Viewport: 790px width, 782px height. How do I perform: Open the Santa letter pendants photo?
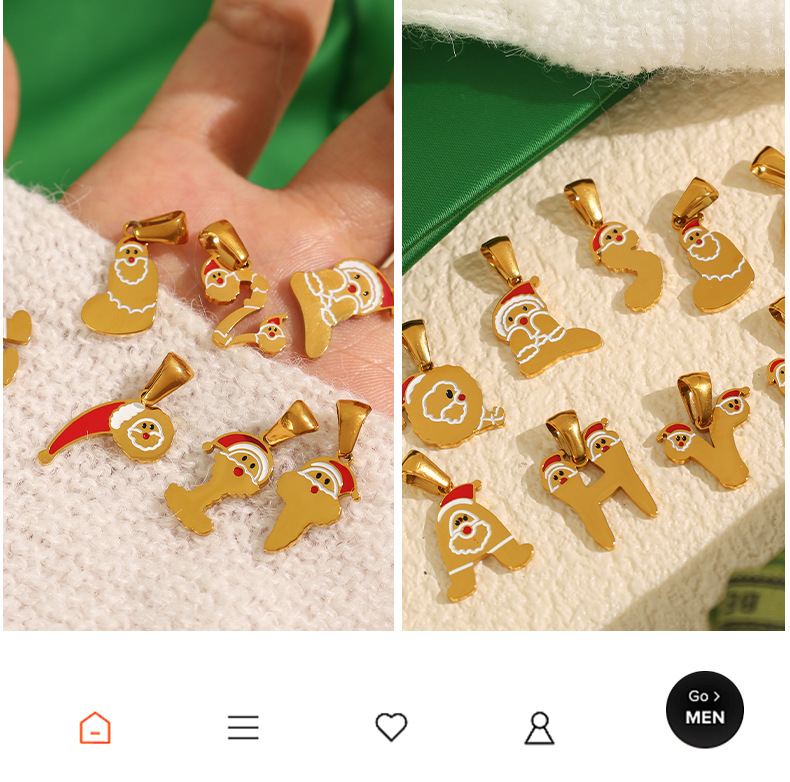(593, 315)
